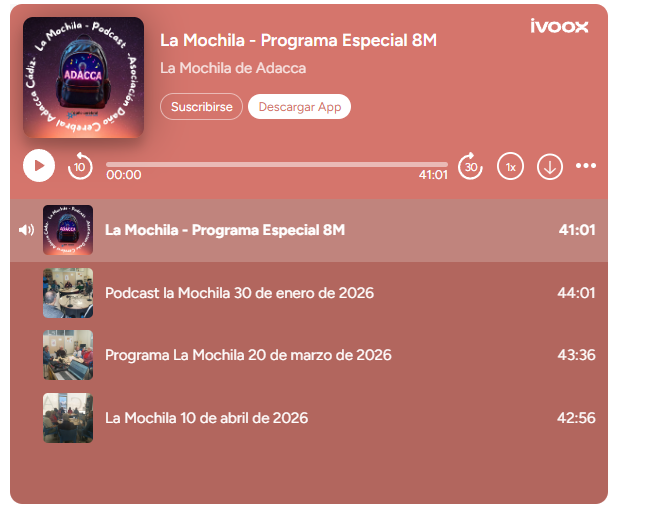Open La Mochila de Adacca channel link
650x511 pixels.
click(233, 68)
